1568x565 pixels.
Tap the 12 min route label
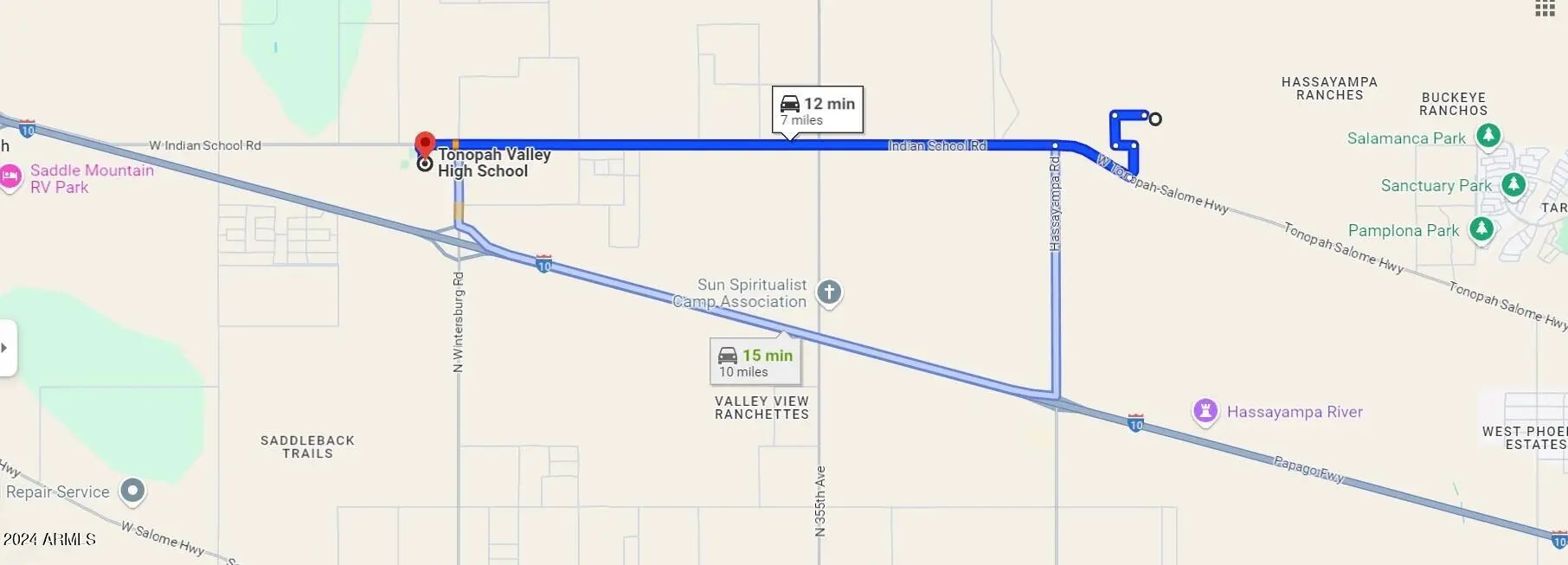tap(817, 110)
